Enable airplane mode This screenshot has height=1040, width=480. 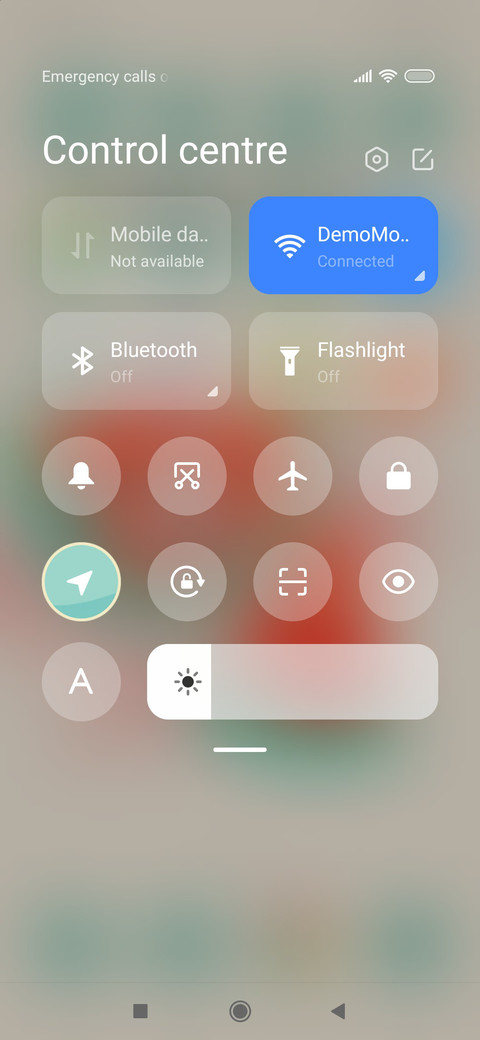(293, 476)
